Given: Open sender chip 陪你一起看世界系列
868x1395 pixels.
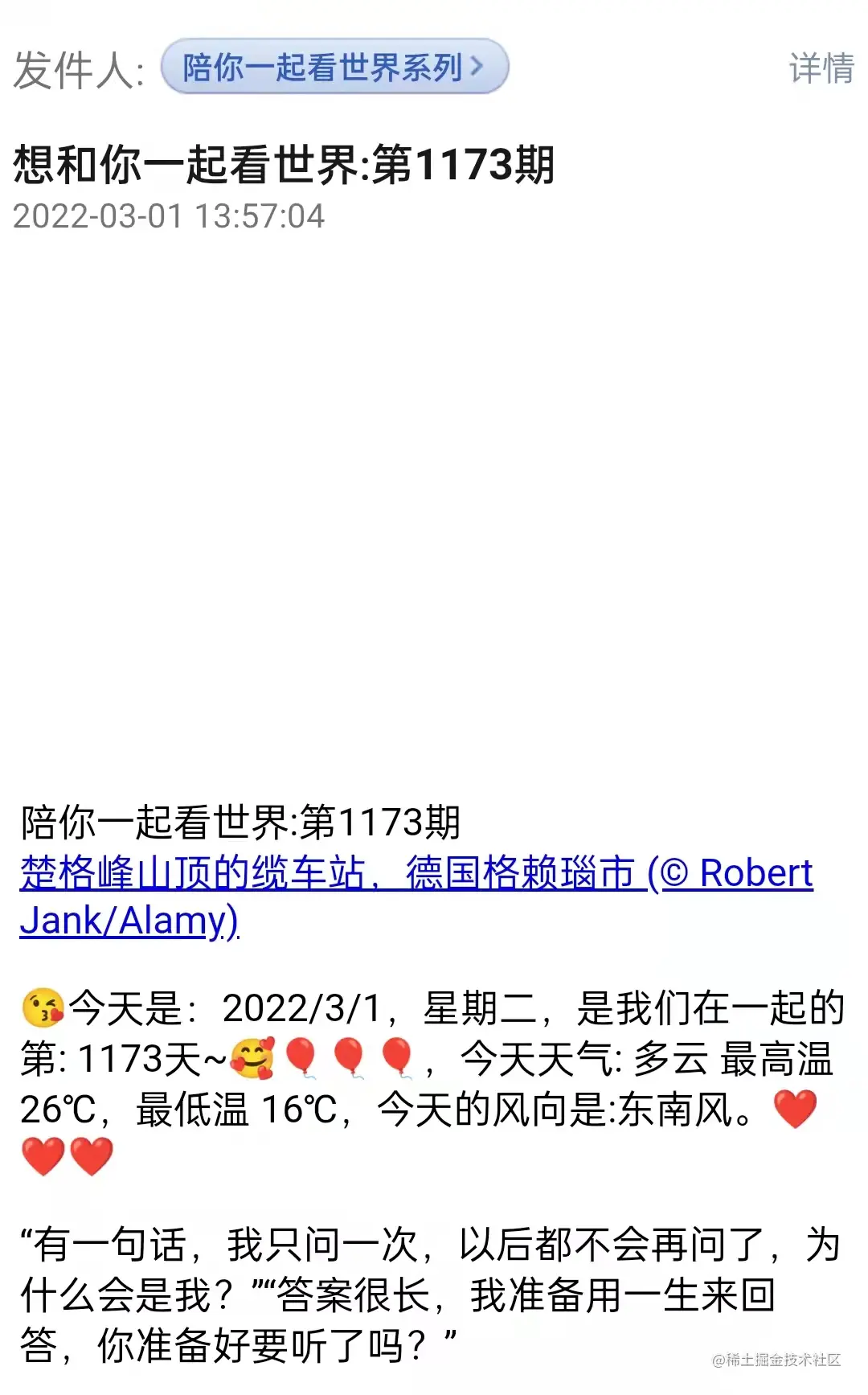Looking at the screenshot, I should point(334,67).
